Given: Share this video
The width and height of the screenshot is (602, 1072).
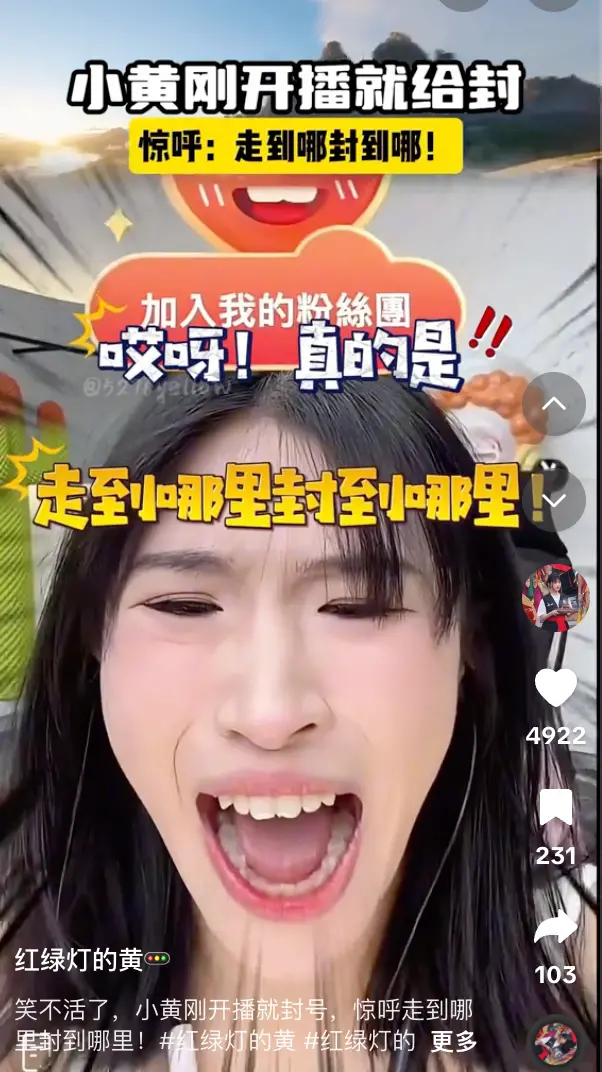Looking at the screenshot, I should 556,927.
